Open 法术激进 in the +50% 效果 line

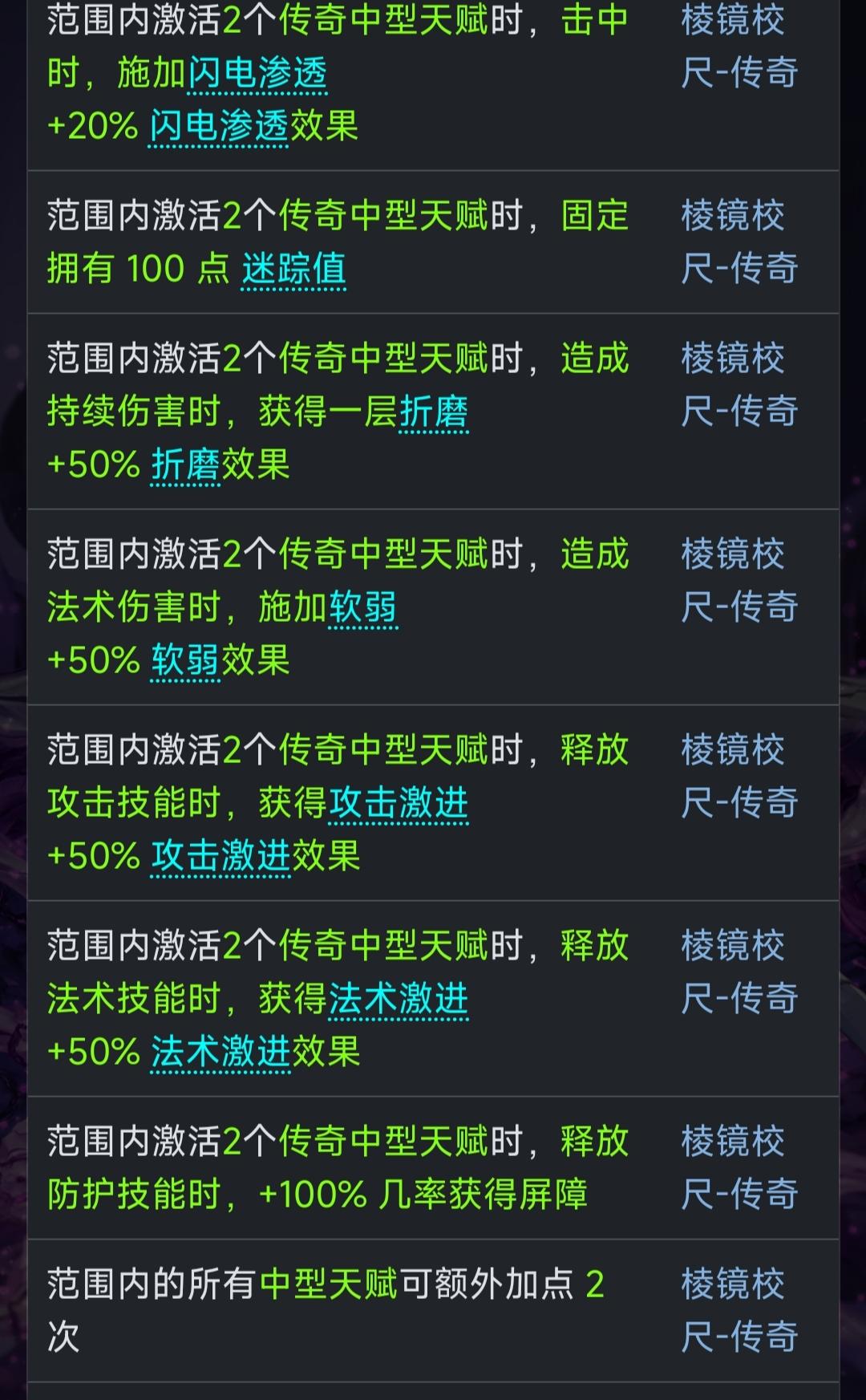(221, 1053)
